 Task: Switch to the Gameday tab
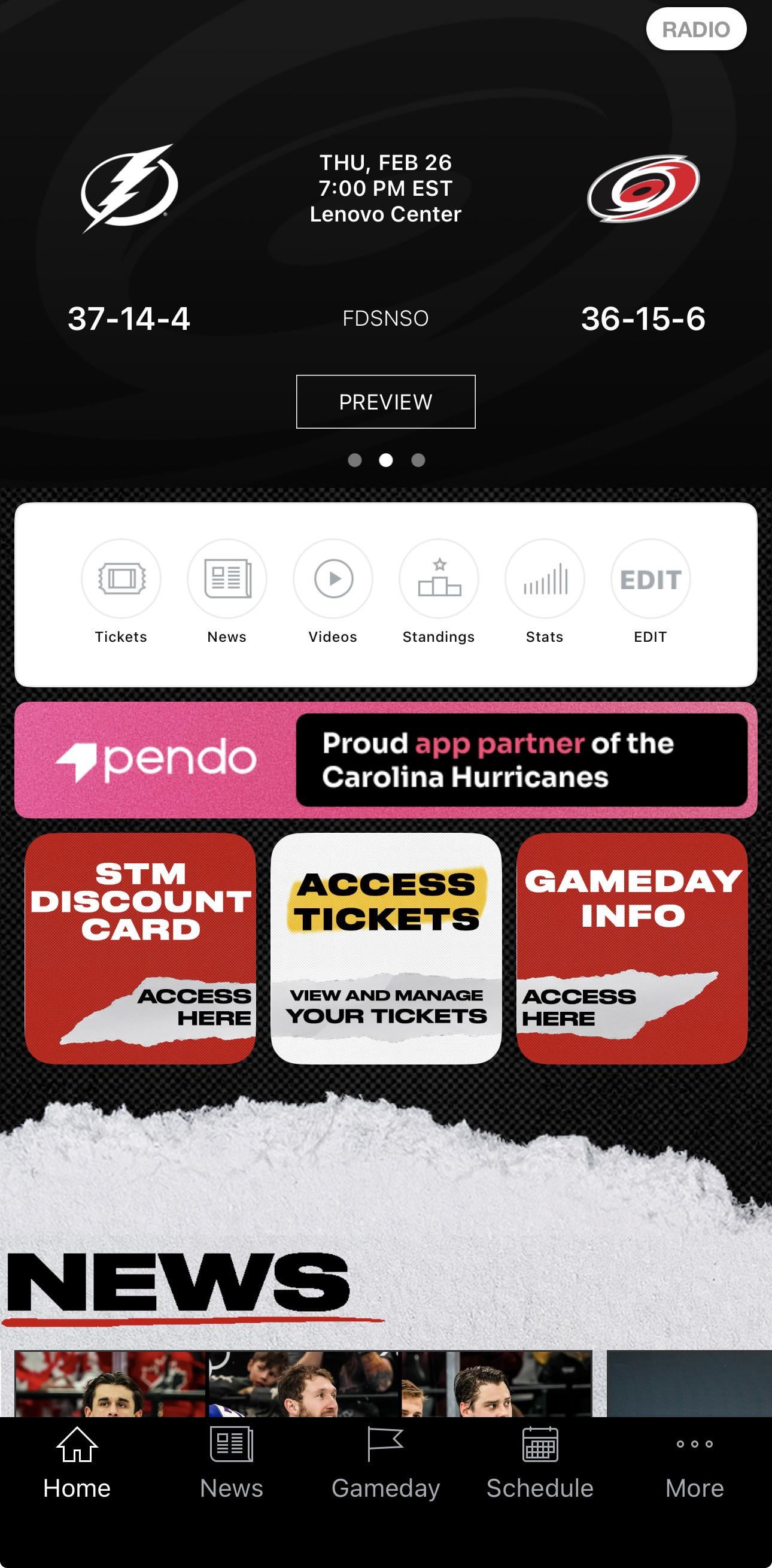point(385,1462)
